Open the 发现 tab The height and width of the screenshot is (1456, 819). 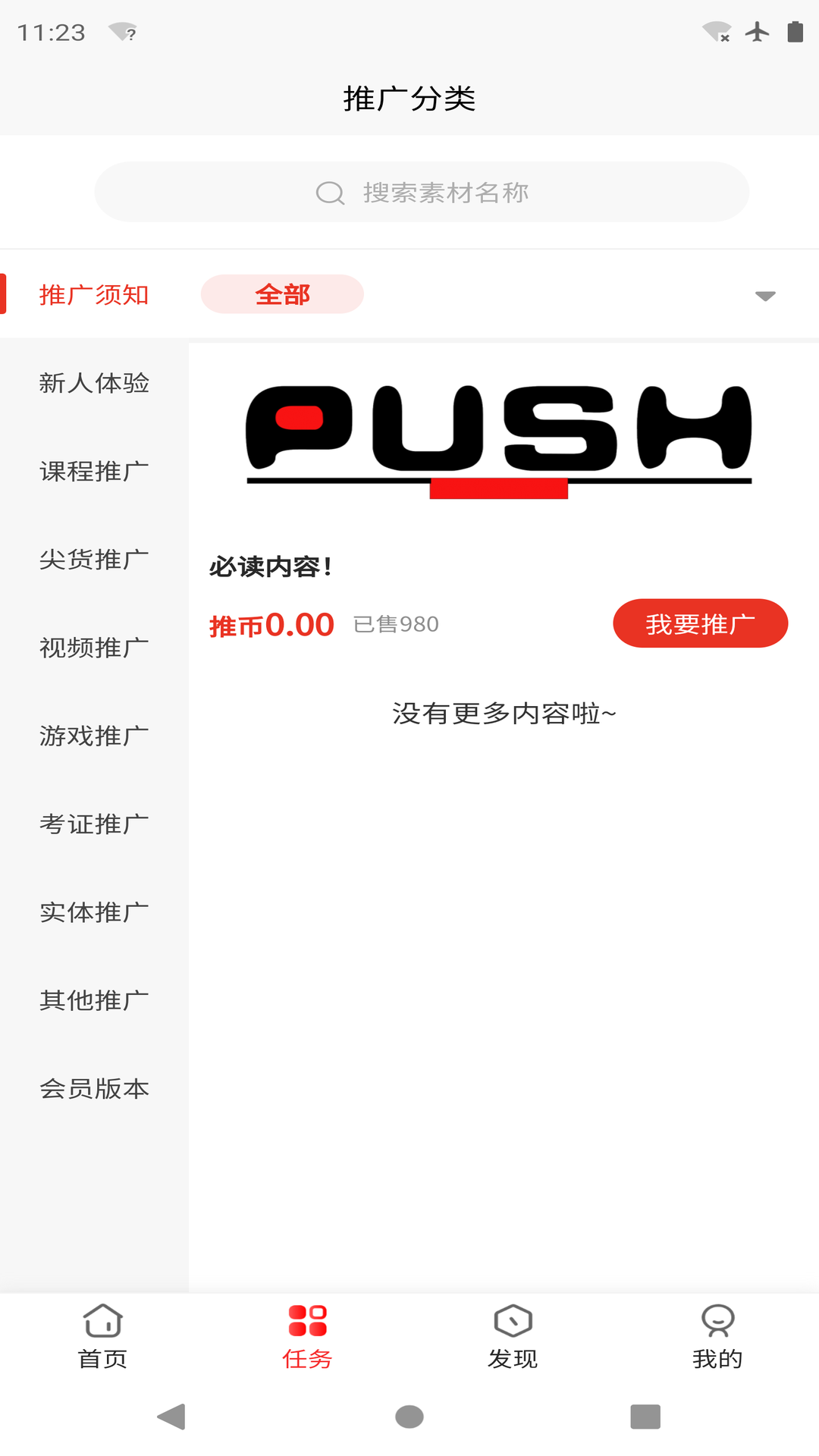click(x=513, y=1336)
